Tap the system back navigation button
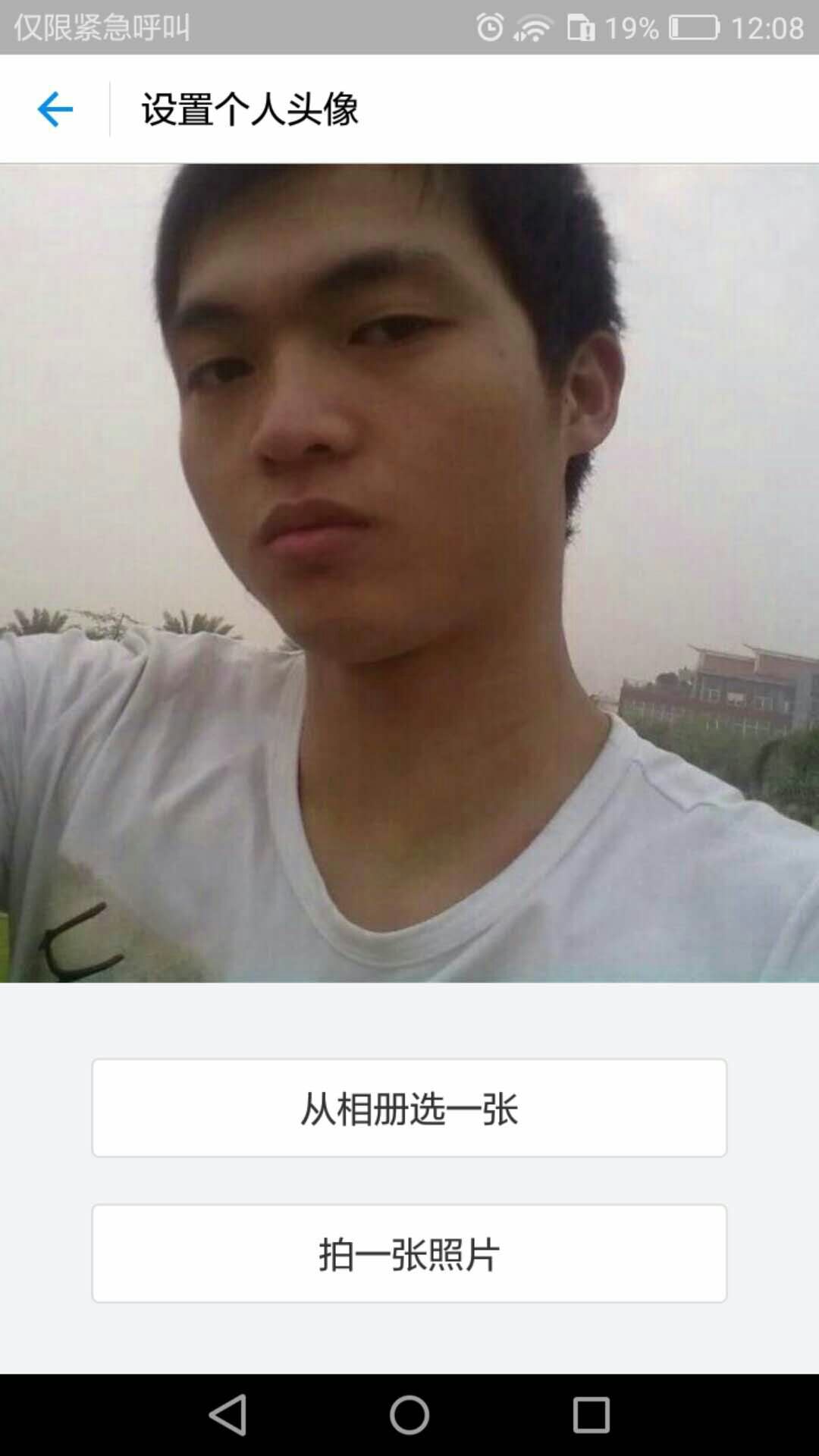This screenshot has height=1456, width=819. pos(227,1414)
